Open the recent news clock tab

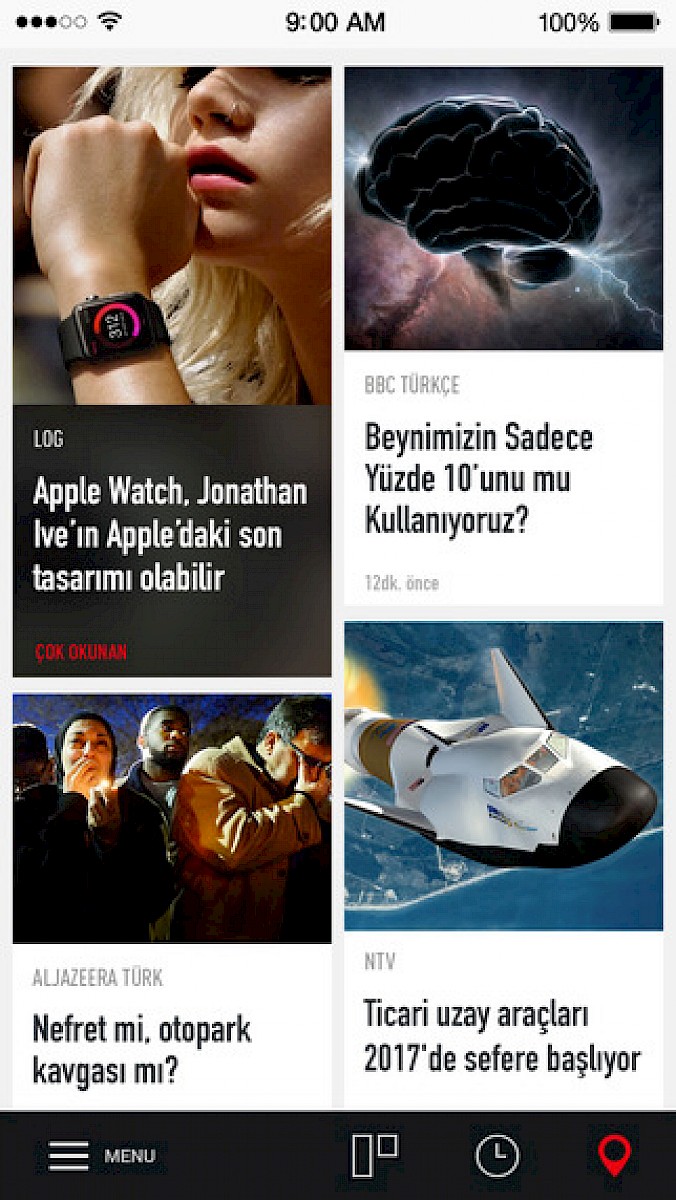(497, 1157)
